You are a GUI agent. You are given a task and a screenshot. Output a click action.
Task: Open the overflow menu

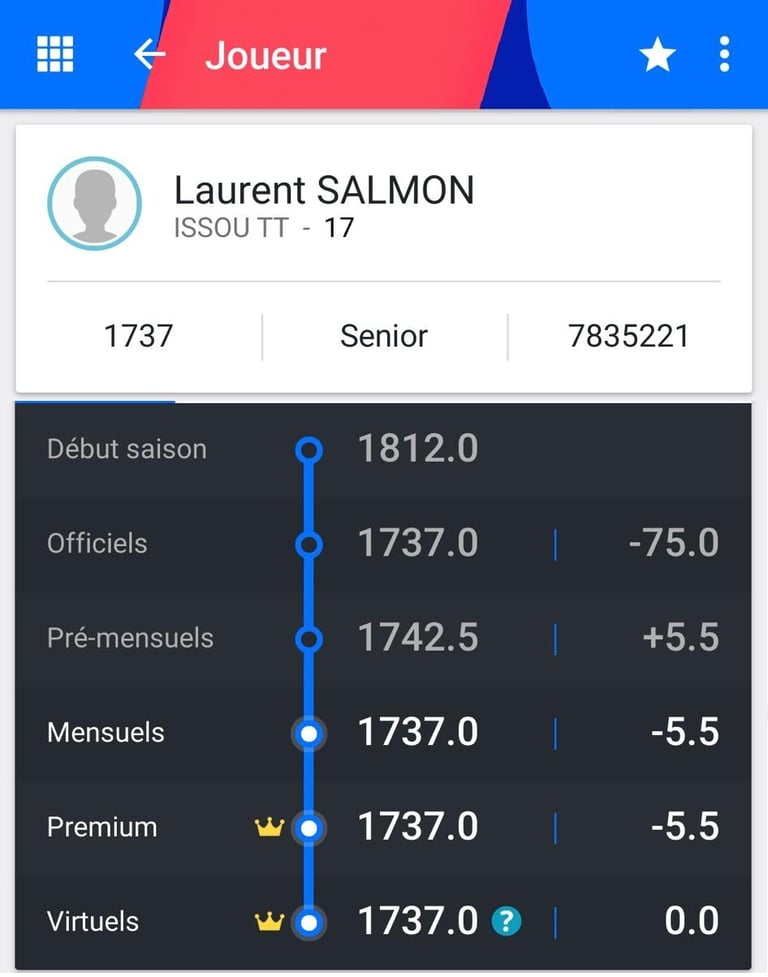click(x=725, y=55)
